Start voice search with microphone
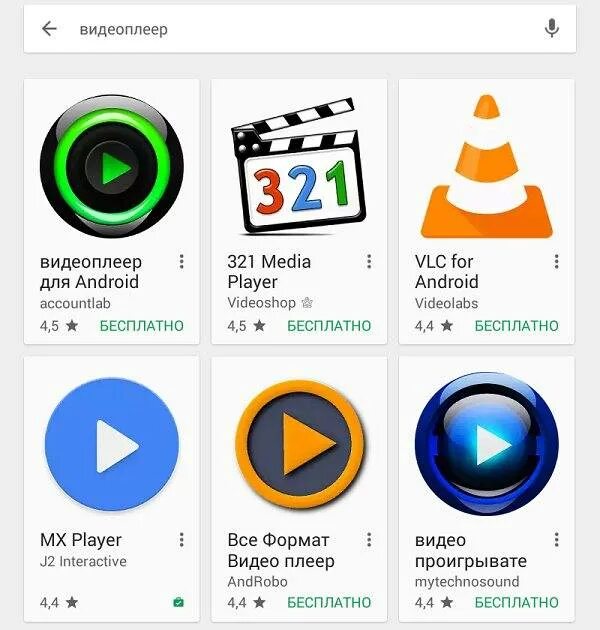600x630 pixels. tap(551, 29)
